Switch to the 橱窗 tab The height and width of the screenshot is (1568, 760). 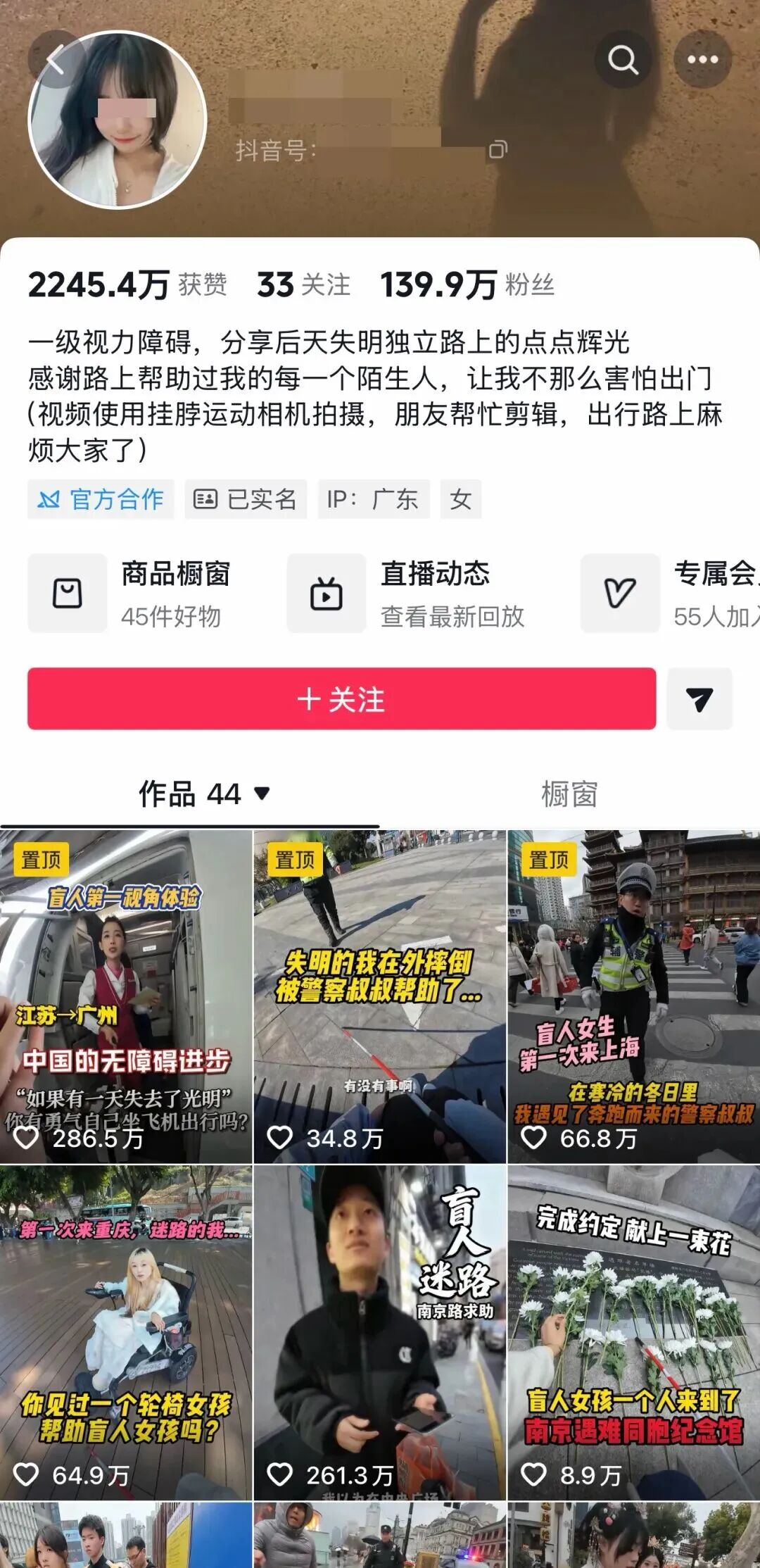[569, 794]
